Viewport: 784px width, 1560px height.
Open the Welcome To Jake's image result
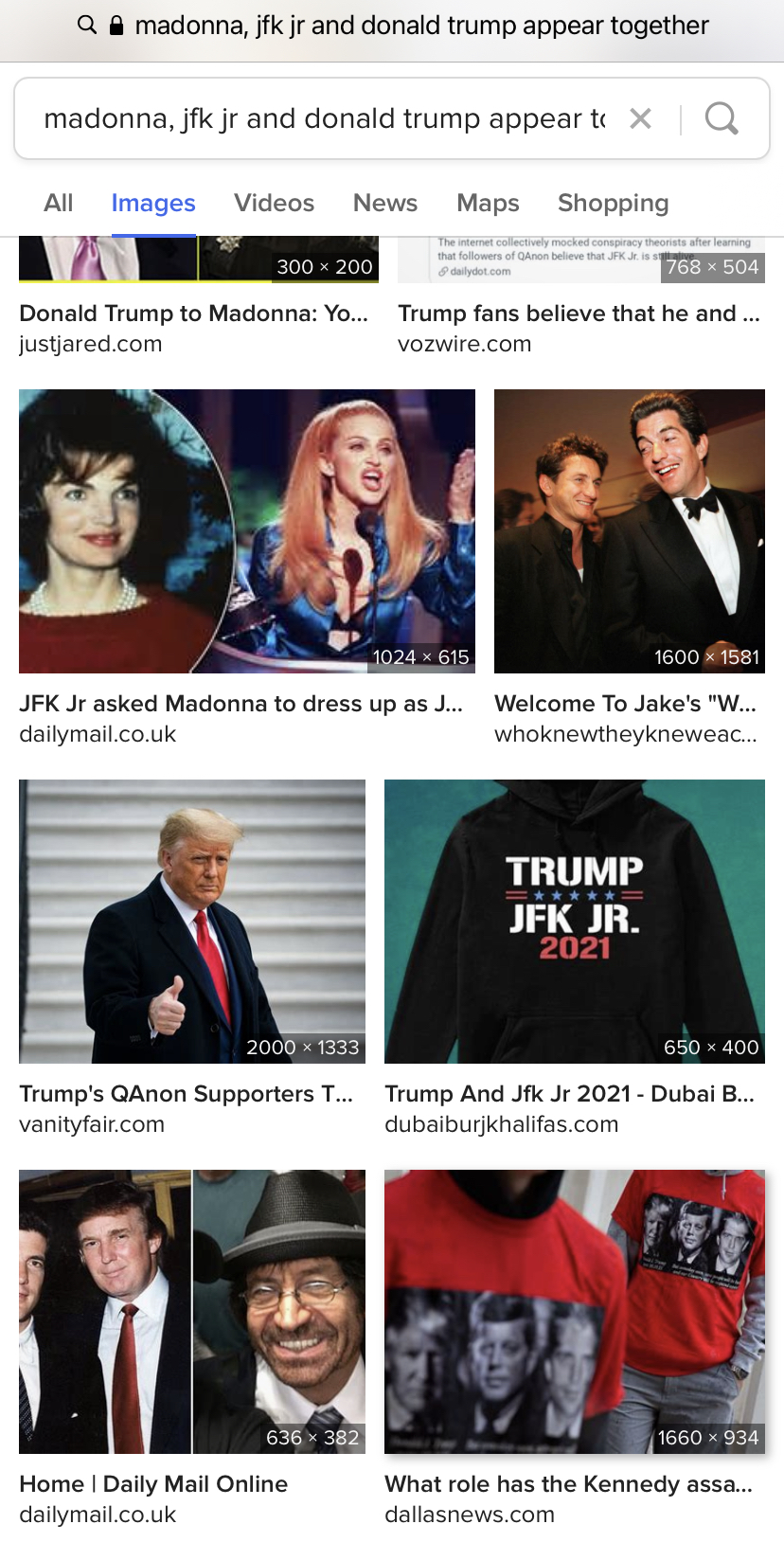[x=630, y=531]
